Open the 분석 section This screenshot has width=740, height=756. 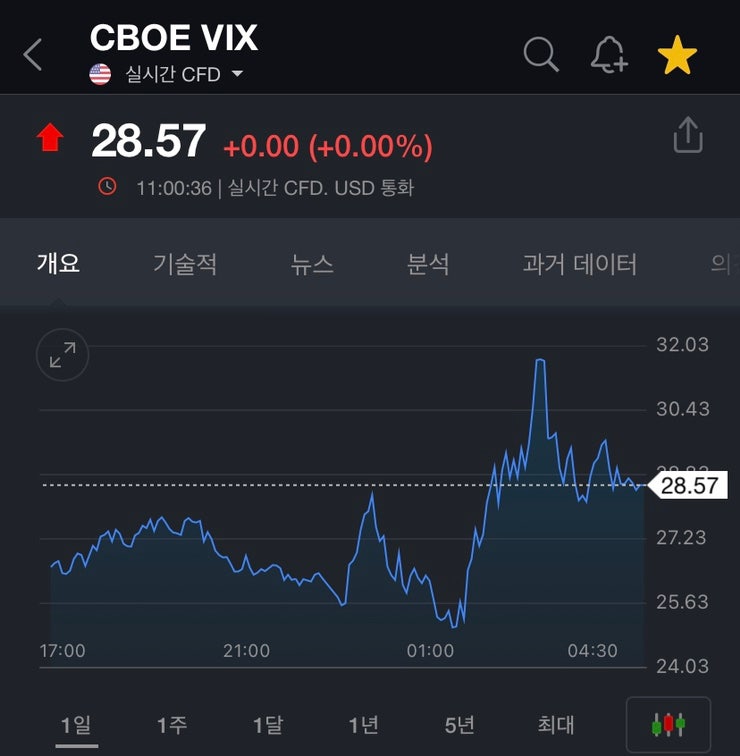(428, 263)
